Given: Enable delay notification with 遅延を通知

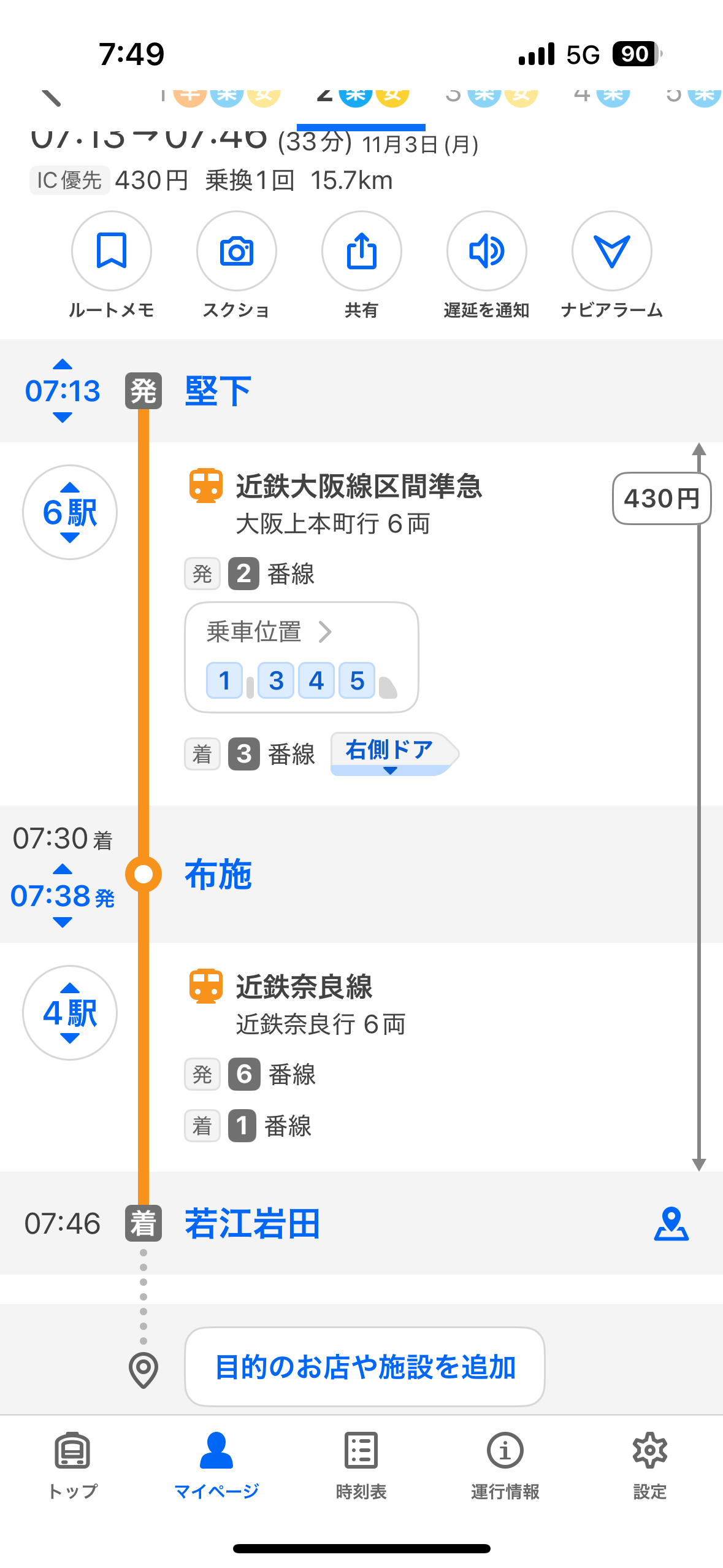Looking at the screenshot, I should pos(487,252).
